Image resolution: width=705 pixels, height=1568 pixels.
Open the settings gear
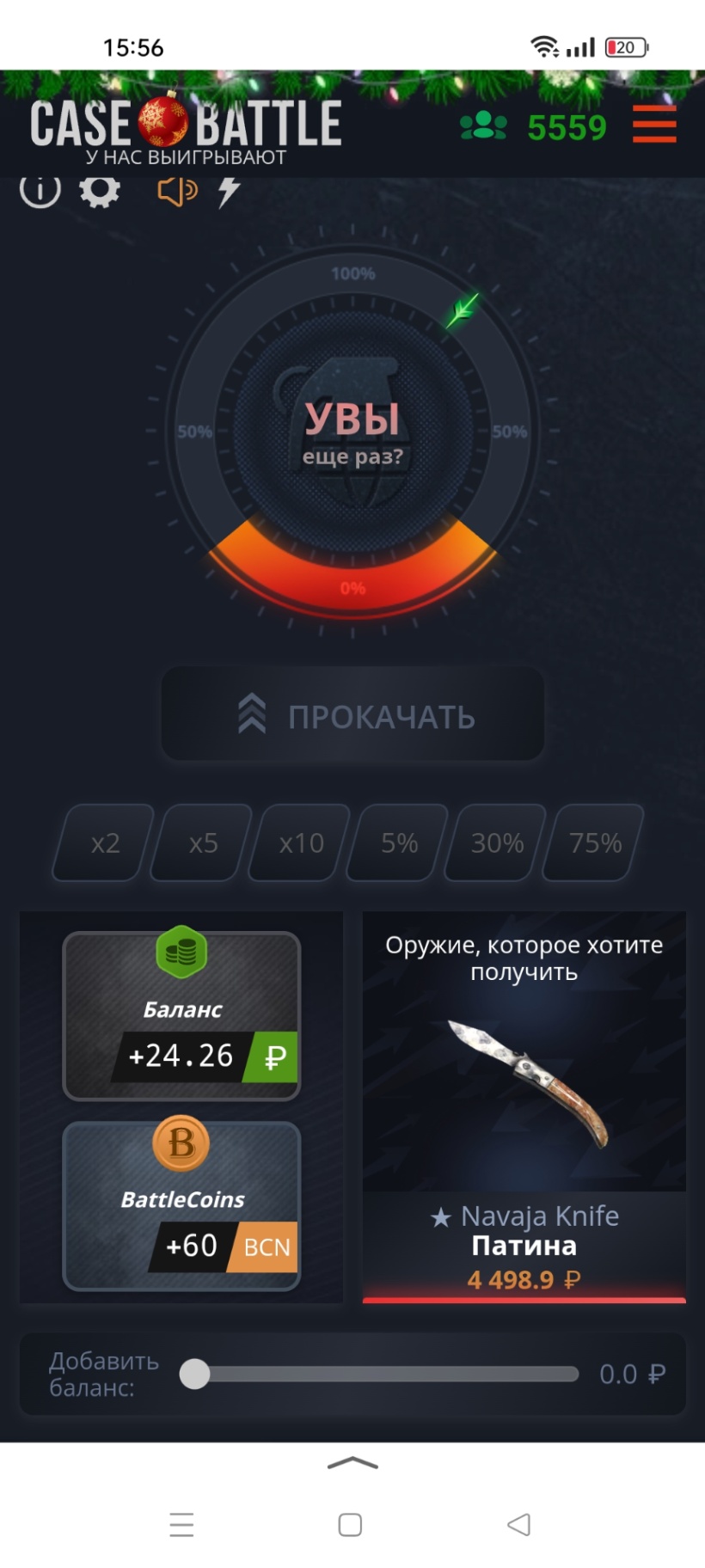click(100, 191)
